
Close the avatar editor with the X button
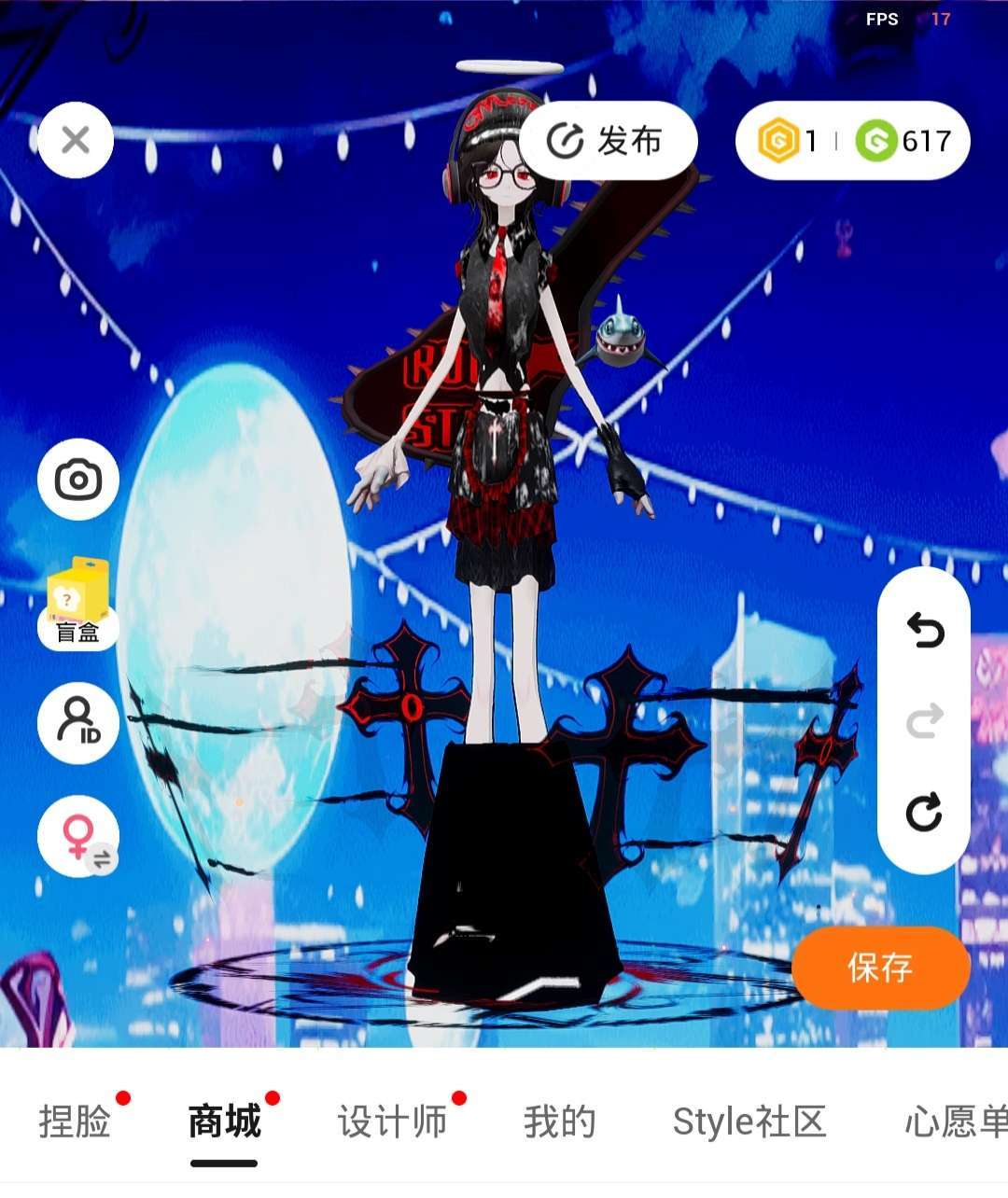coord(76,141)
